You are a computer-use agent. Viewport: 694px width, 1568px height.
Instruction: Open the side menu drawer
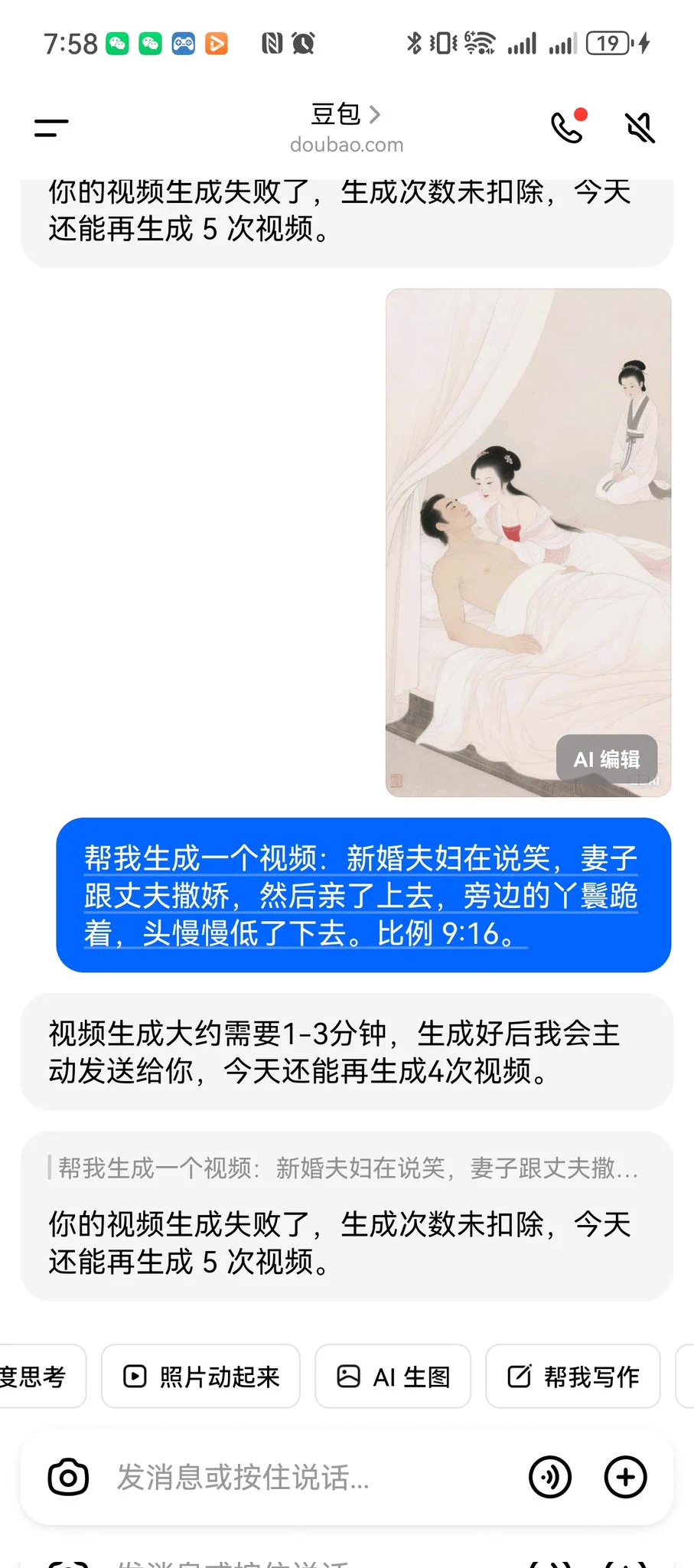(x=51, y=128)
